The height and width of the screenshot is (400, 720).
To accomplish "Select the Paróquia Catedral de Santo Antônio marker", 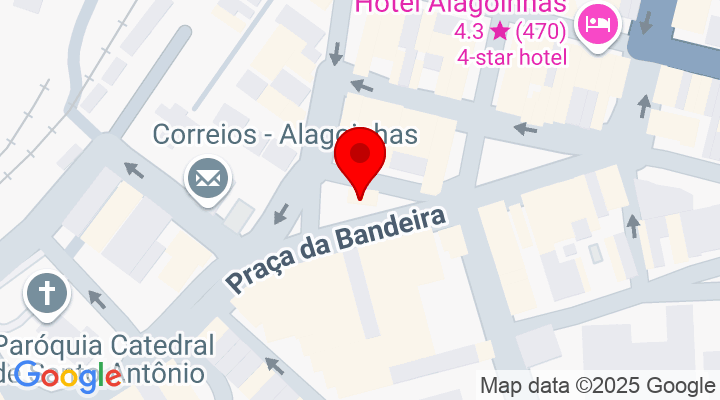I will coord(47,294).
